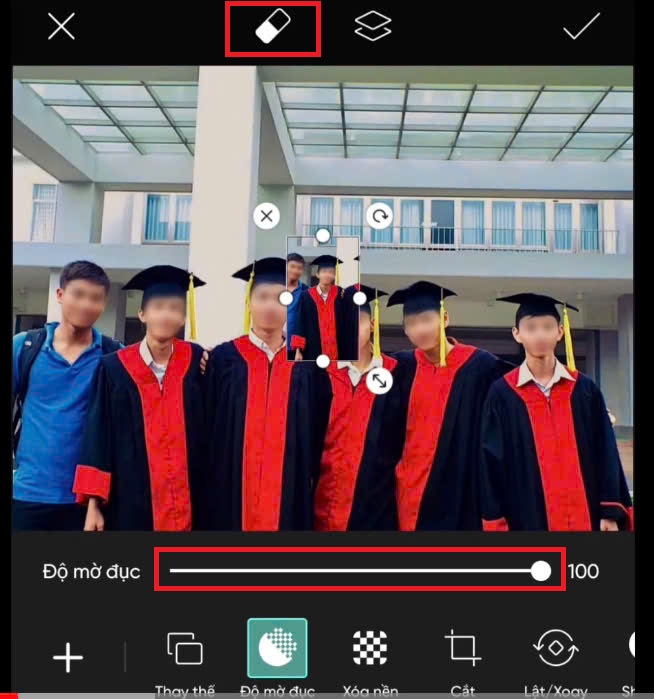Delete the overlaid sticker with its X handle

click(x=265, y=215)
